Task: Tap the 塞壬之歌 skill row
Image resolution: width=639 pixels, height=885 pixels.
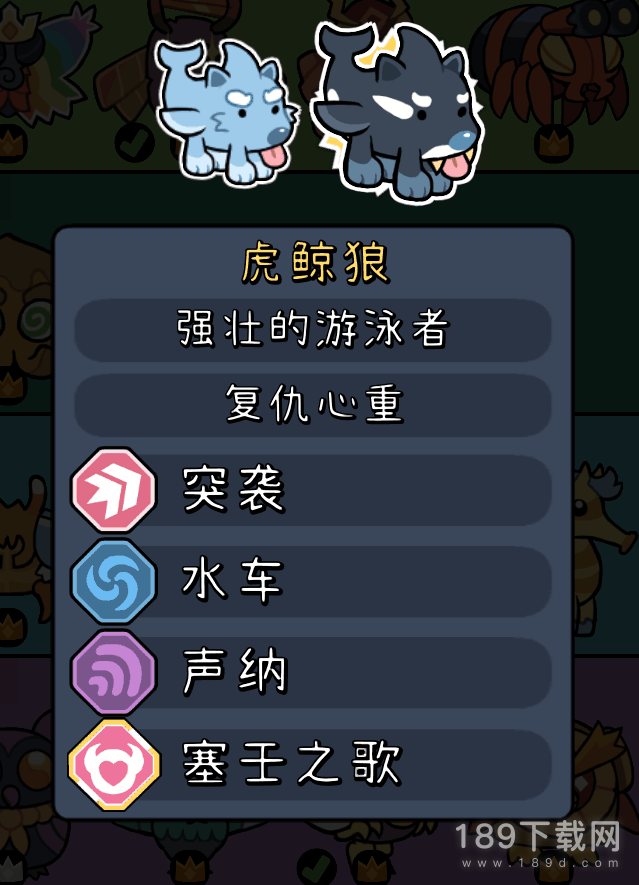Action: [312, 763]
